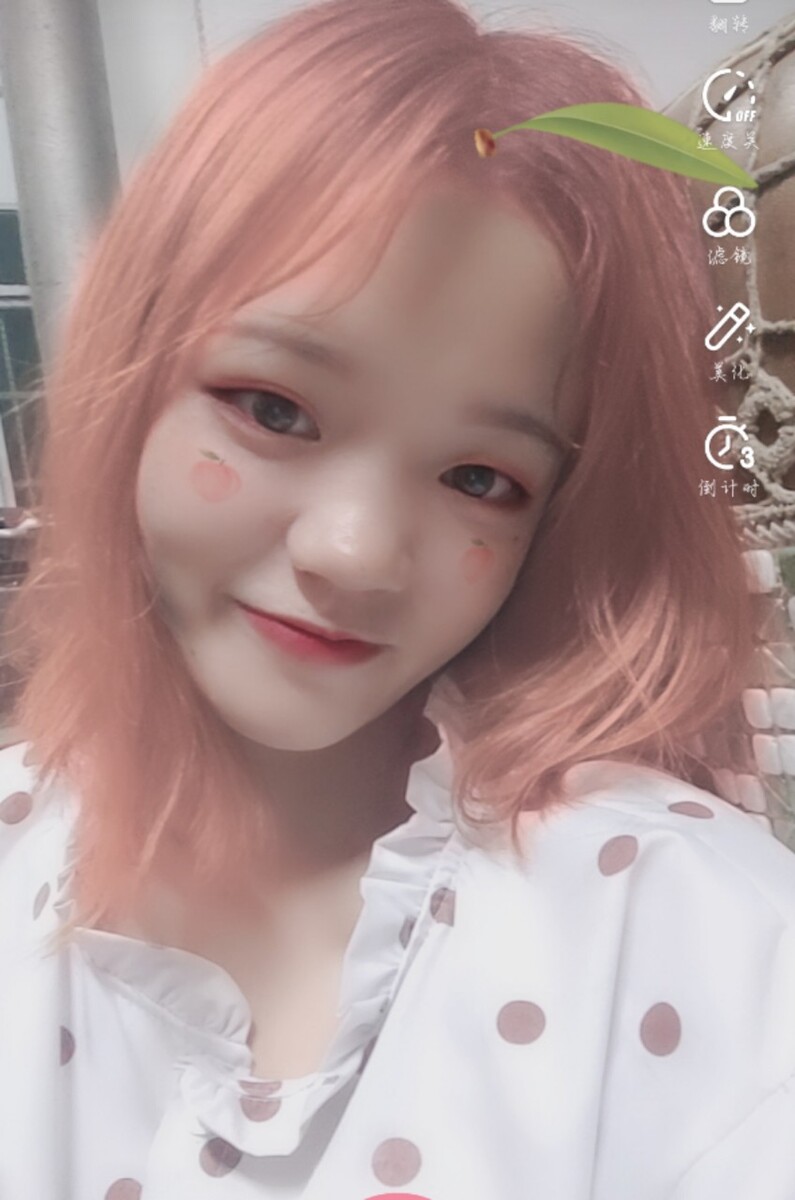Open the 滤镜 filter options
This screenshot has width=795, height=1200.
[728, 214]
